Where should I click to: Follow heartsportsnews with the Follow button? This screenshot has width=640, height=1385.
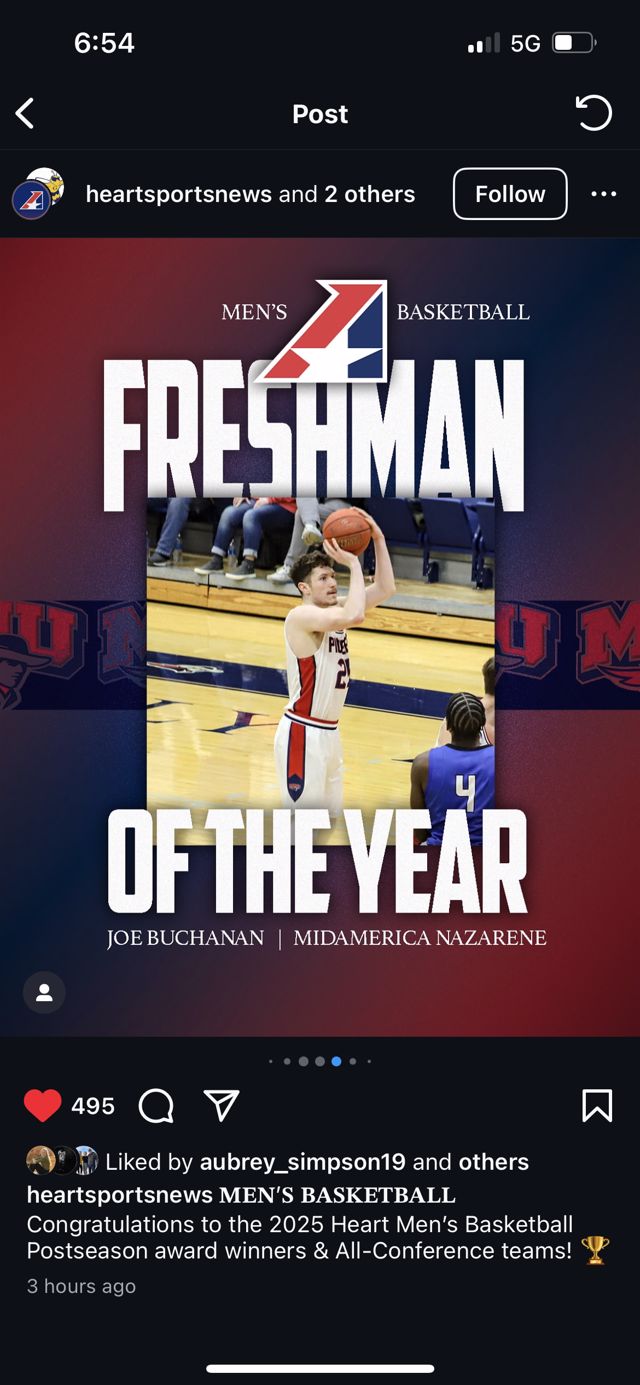[510, 194]
